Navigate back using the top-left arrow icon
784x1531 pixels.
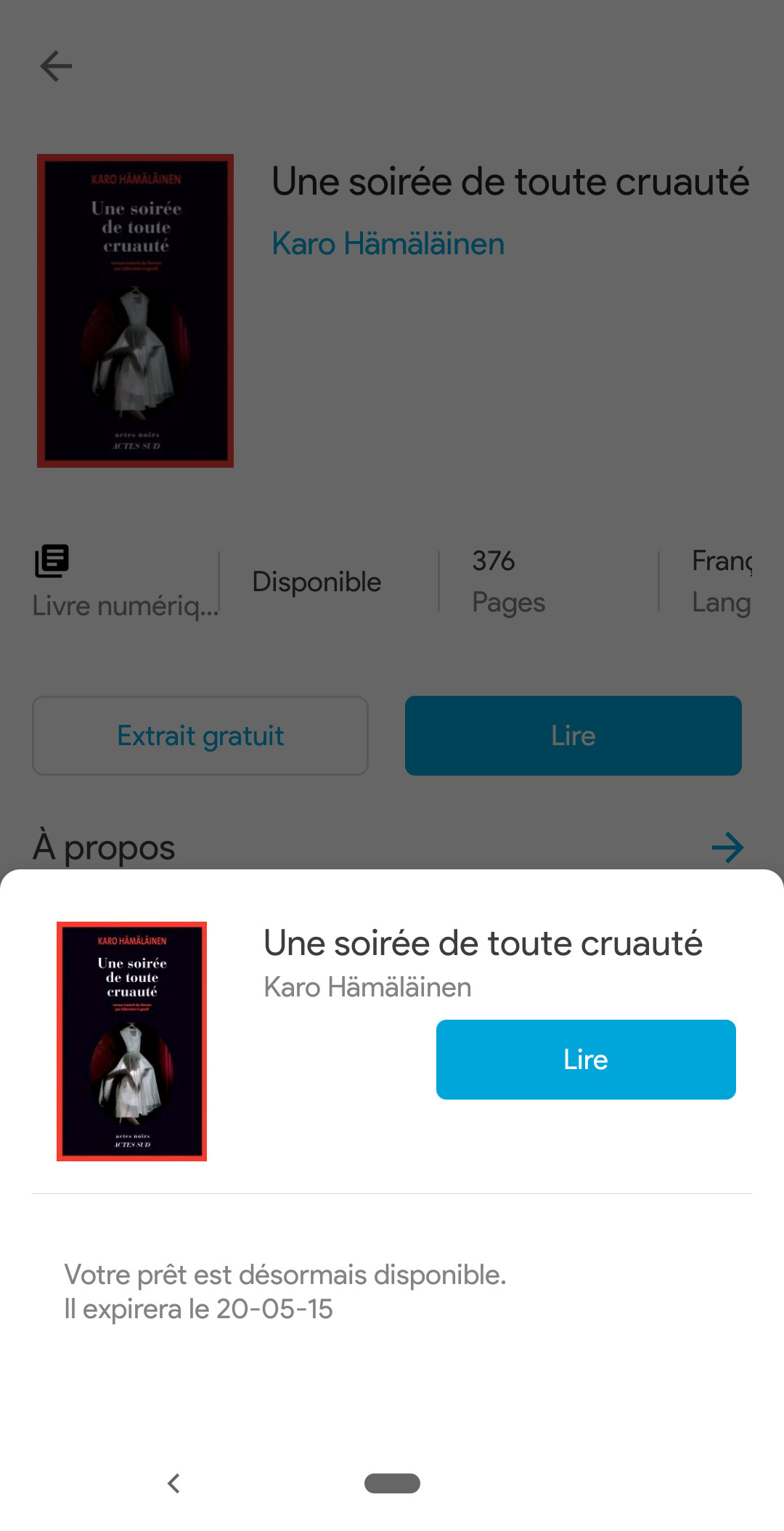click(x=55, y=65)
